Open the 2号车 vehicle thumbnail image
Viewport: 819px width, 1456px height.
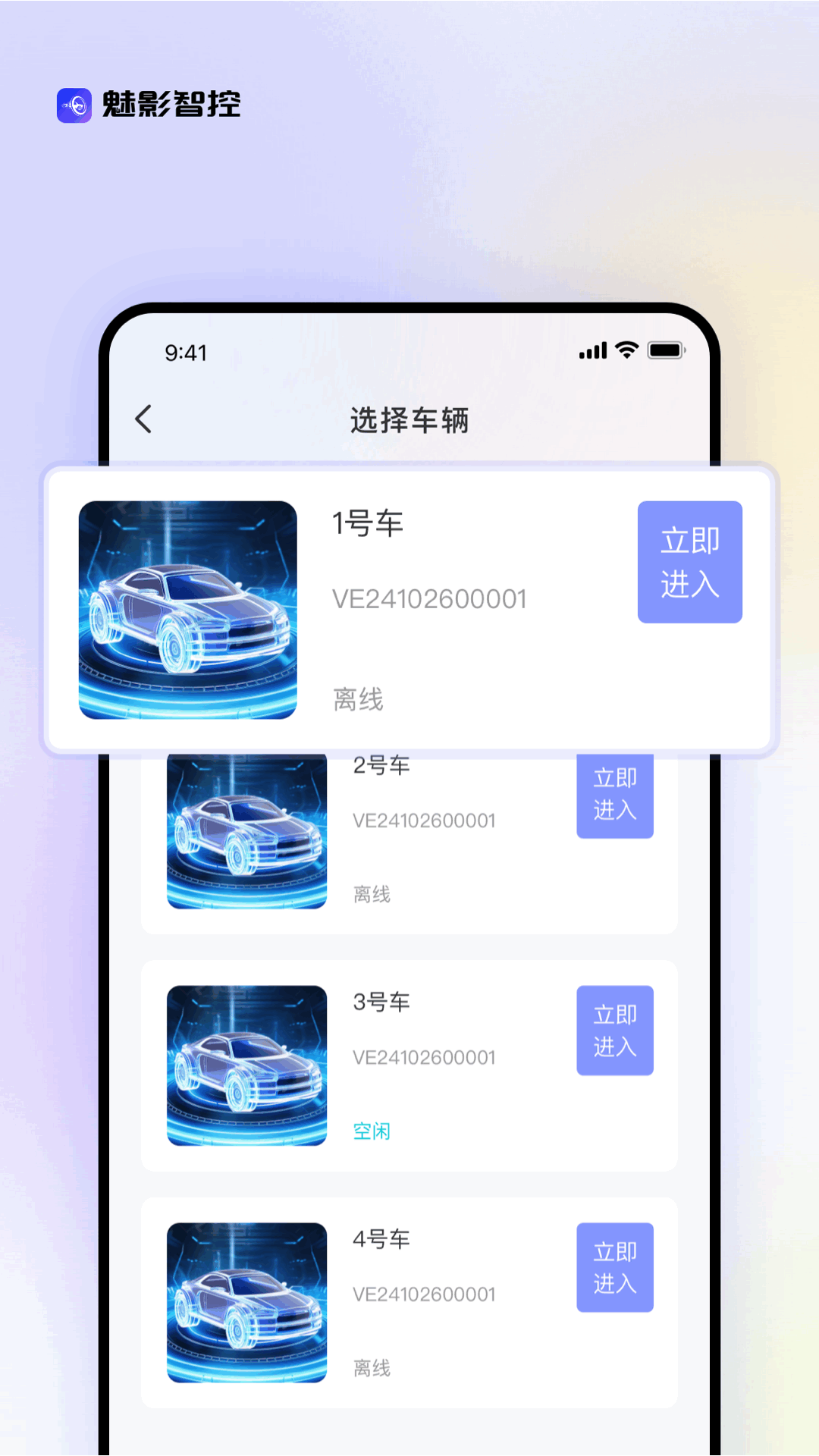[x=246, y=832]
